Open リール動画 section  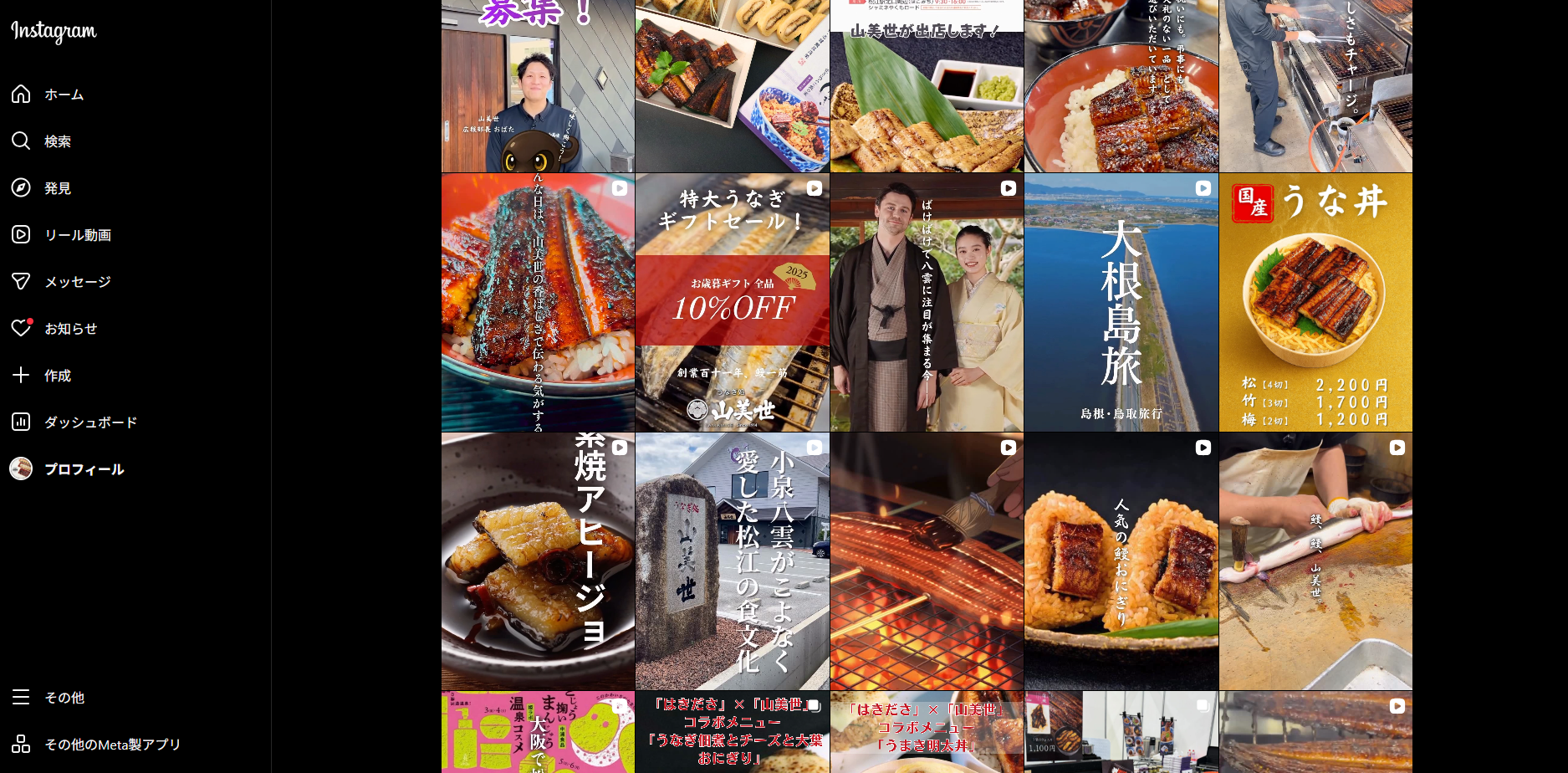tap(77, 235)
